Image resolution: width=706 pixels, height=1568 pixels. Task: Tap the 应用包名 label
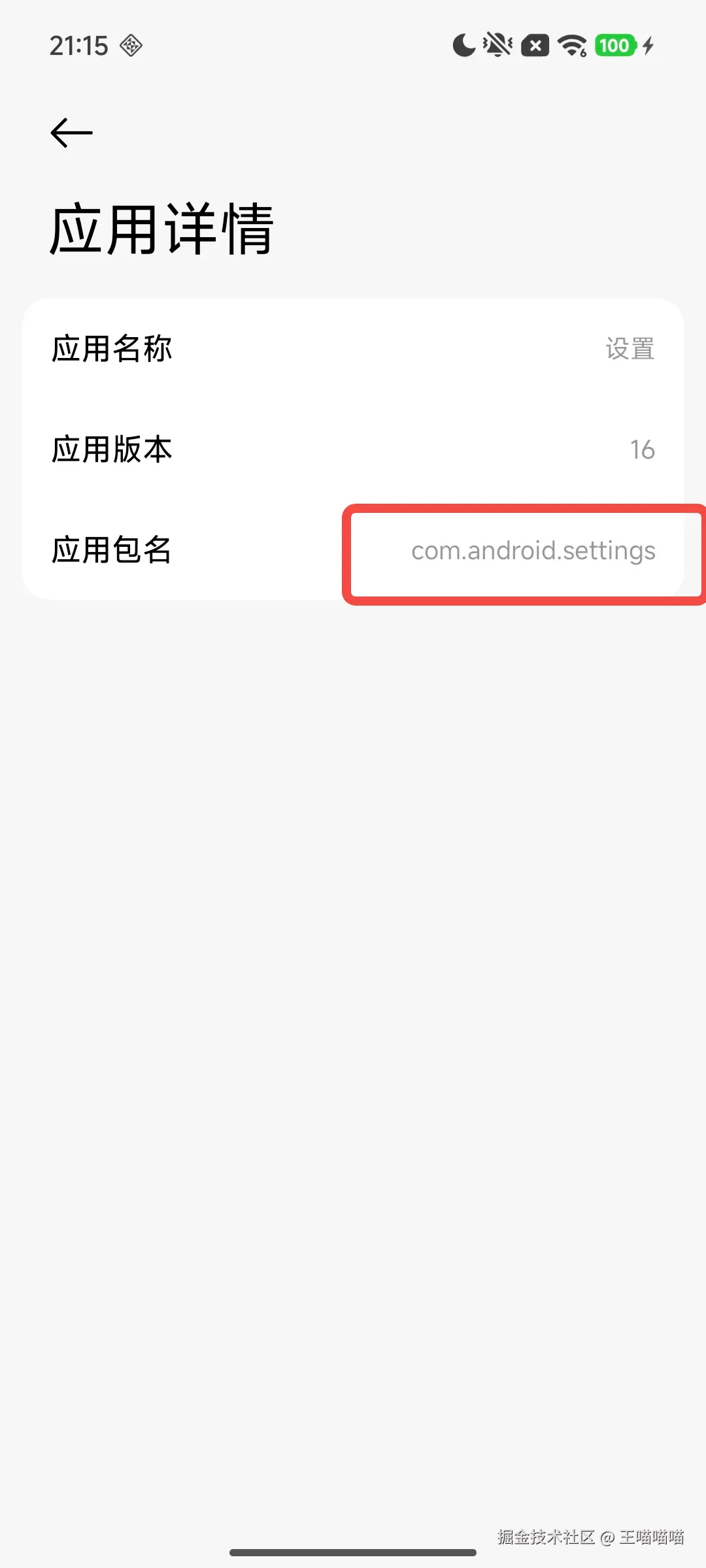112,551
